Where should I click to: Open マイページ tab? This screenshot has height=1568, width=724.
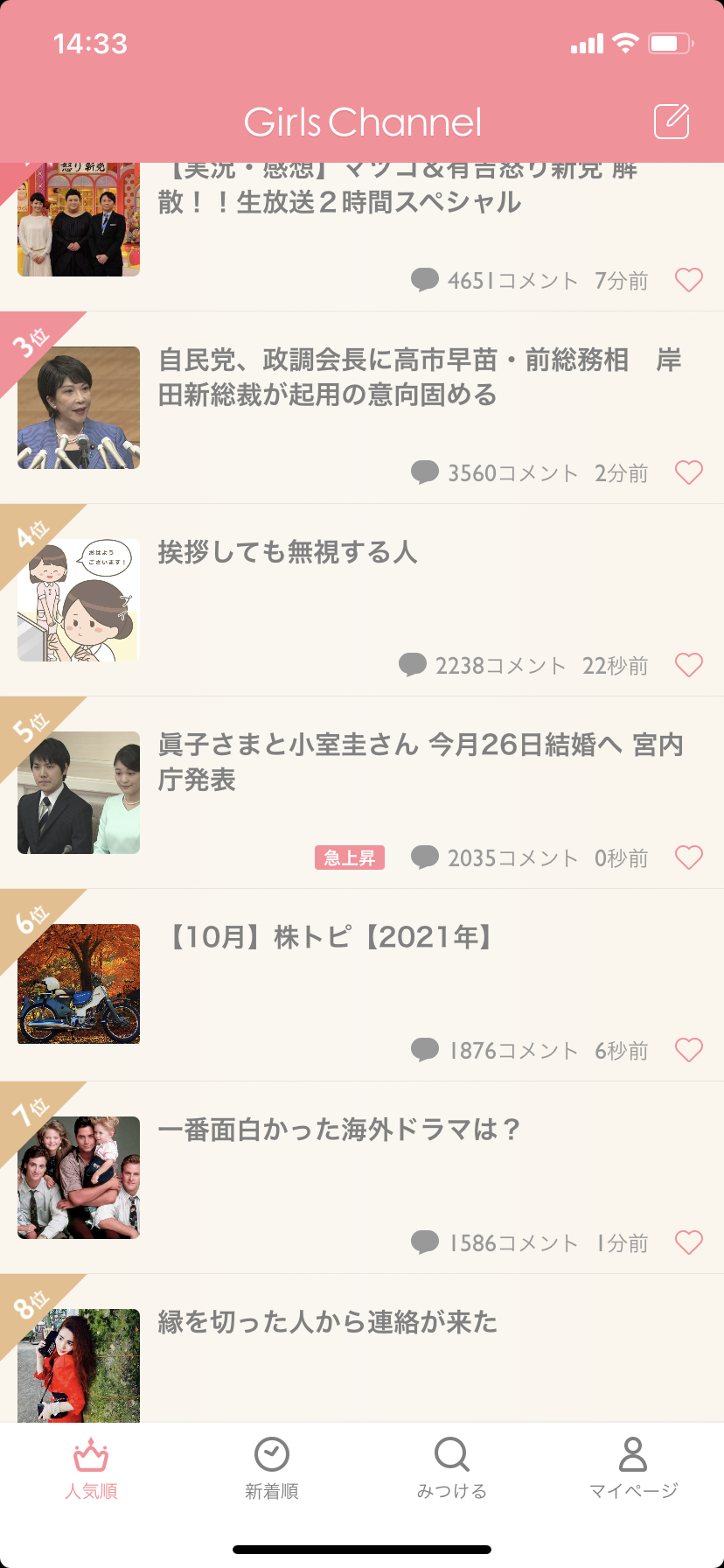(633, 1469)
